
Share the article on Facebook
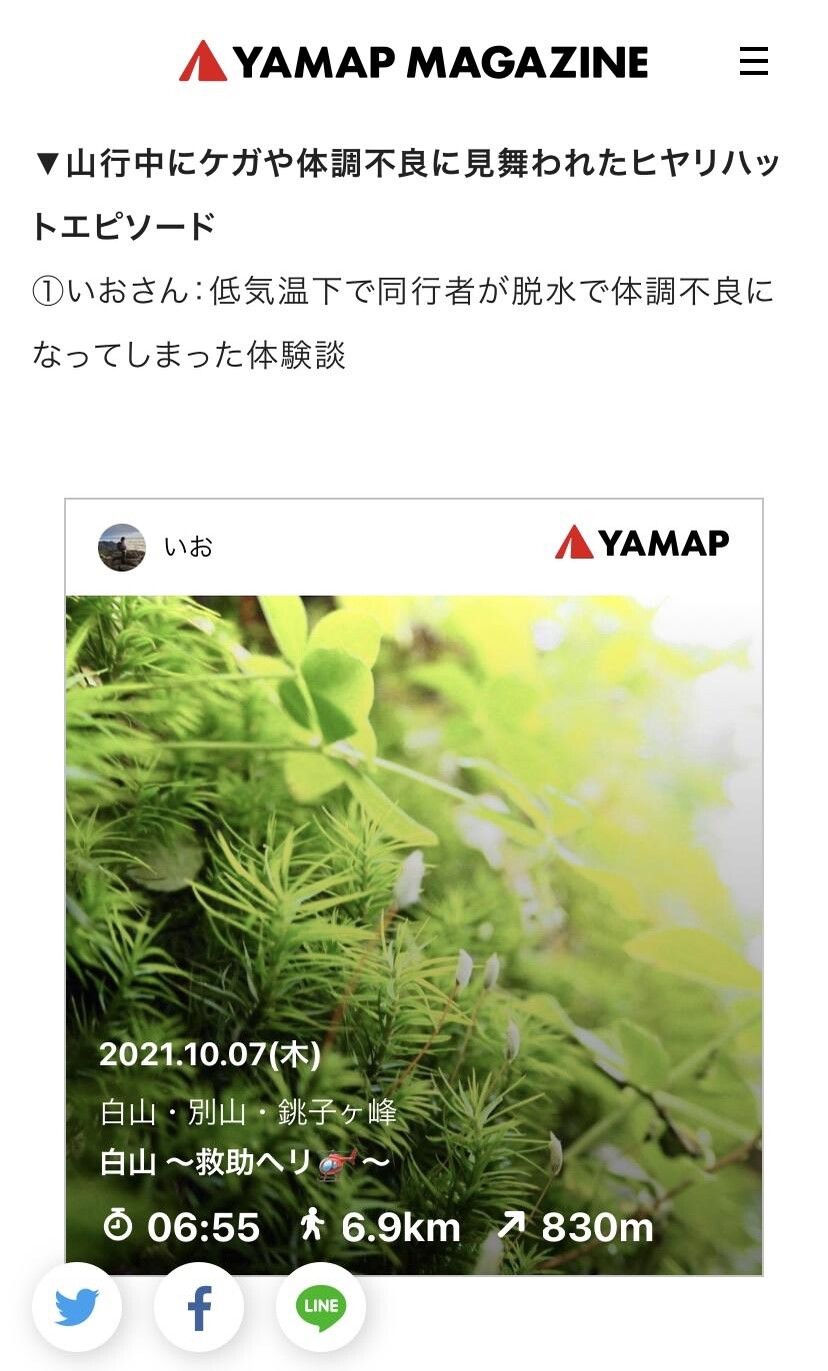pos(199,1306)
